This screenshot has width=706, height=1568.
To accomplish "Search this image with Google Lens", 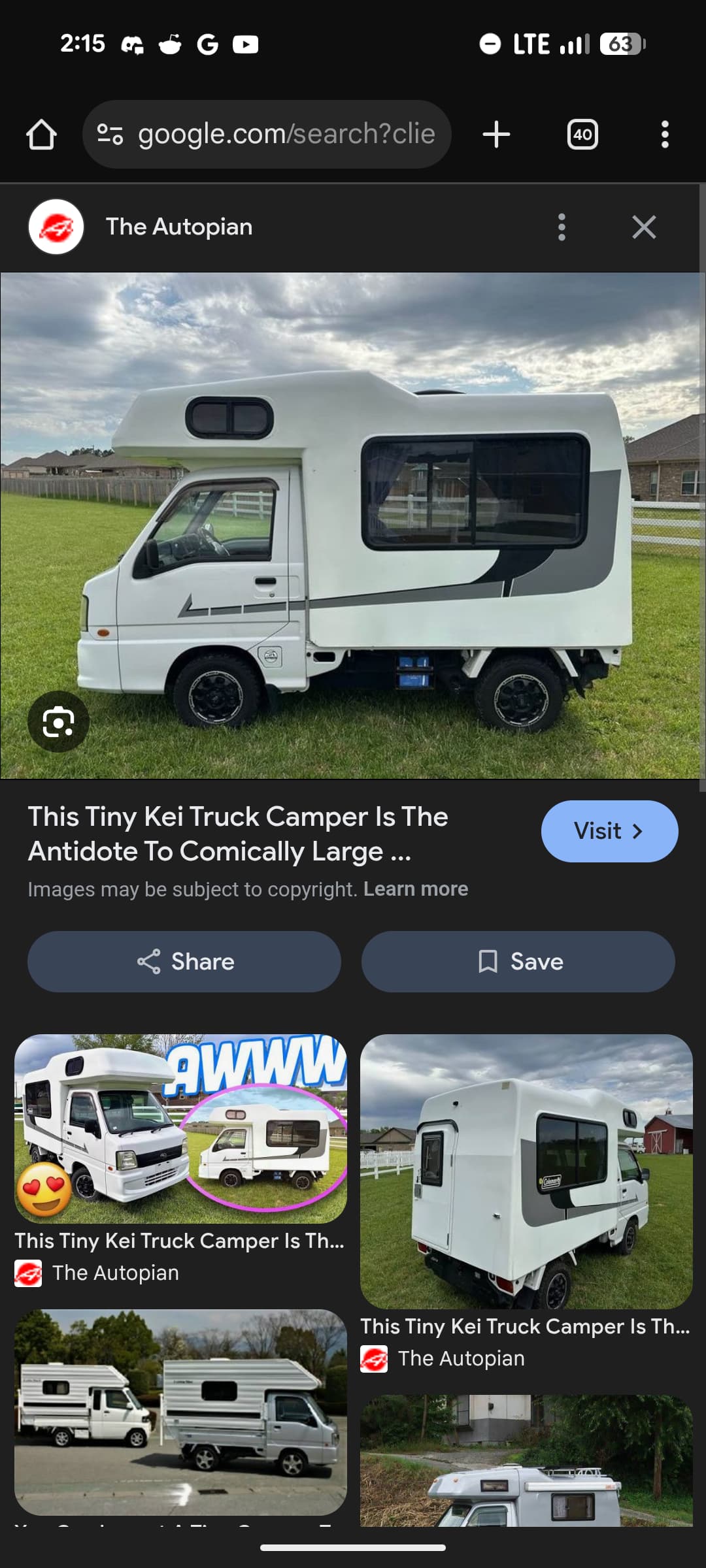I will pos(58,722).
